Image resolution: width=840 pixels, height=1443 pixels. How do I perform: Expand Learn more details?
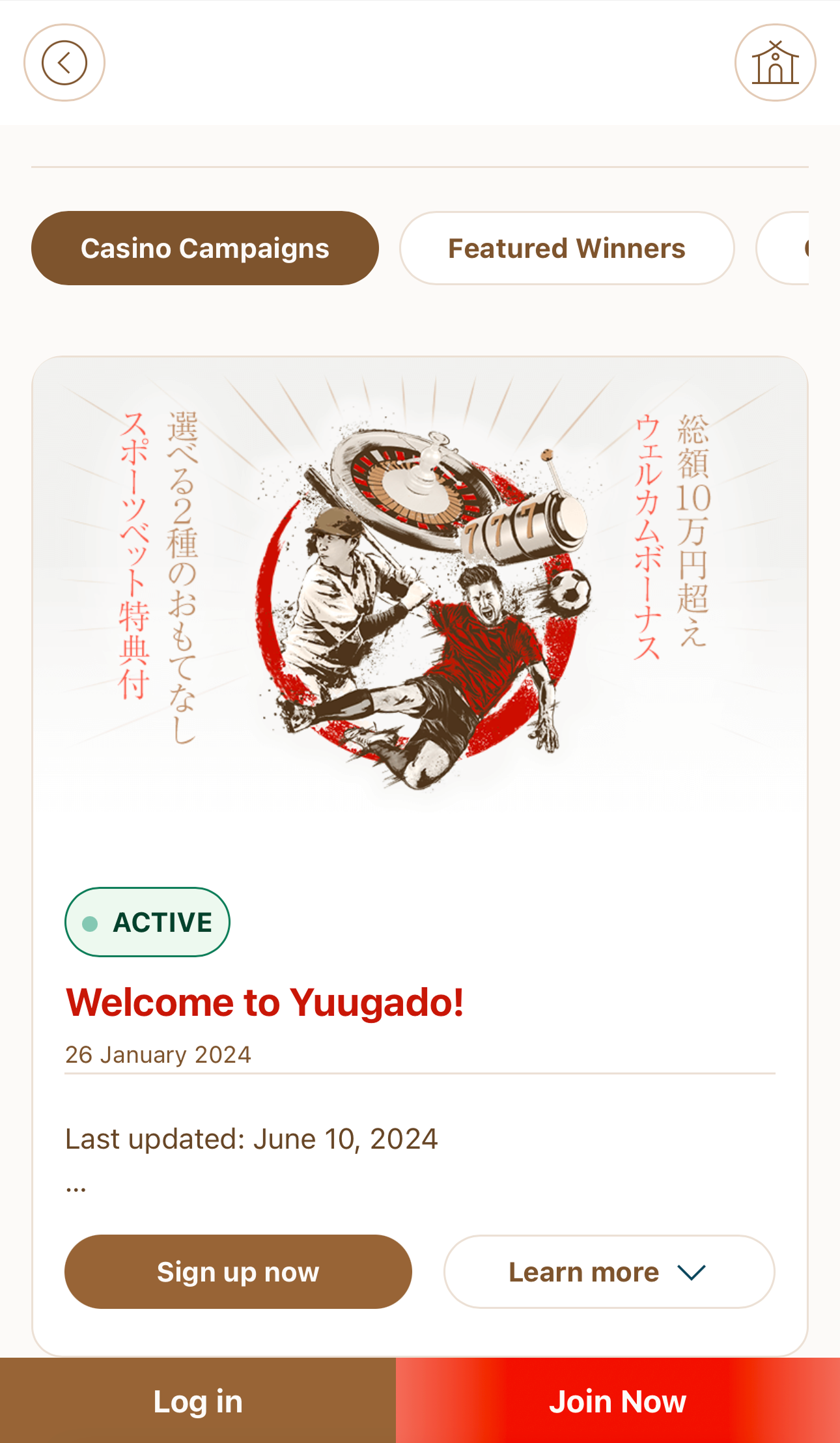pos(609,1272)
